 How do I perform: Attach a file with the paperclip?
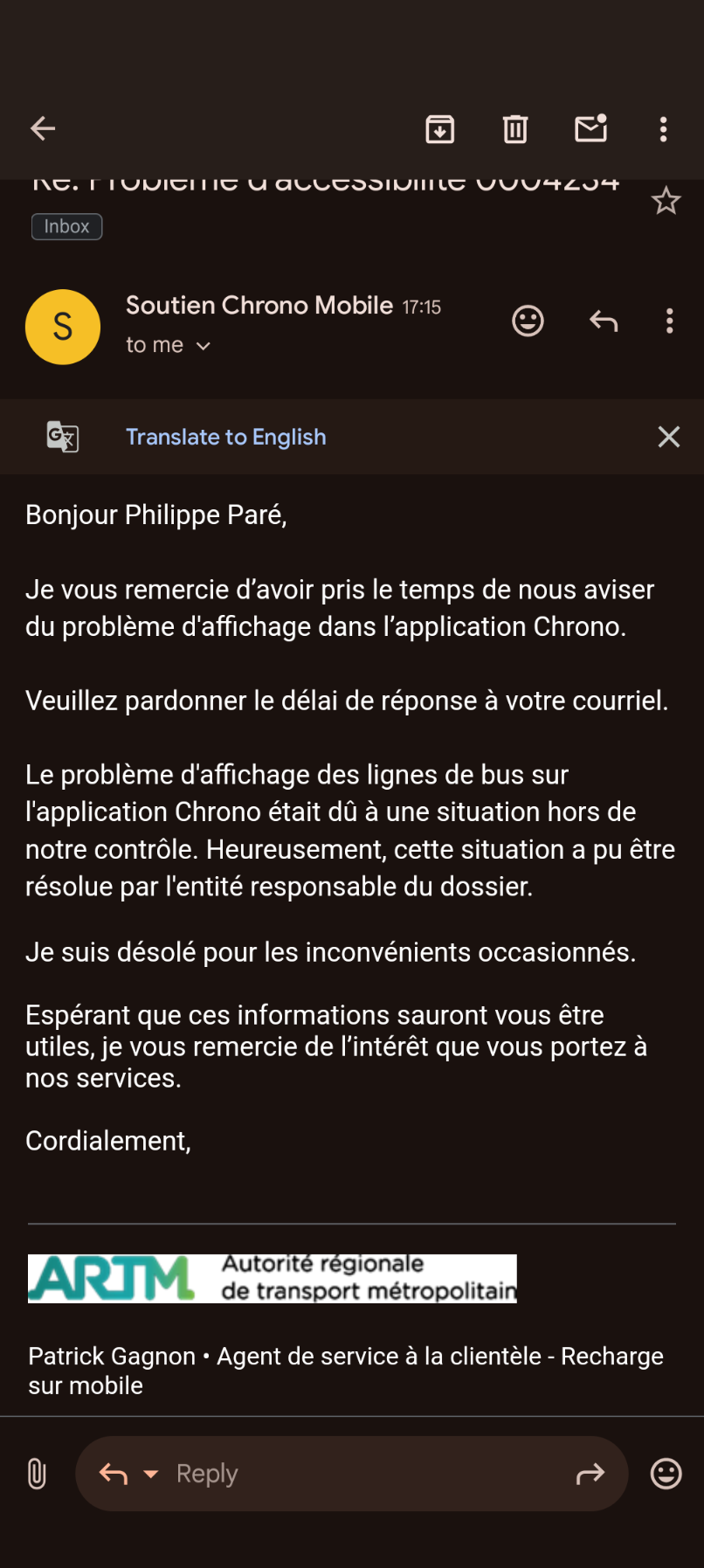tap(37, 1474)
